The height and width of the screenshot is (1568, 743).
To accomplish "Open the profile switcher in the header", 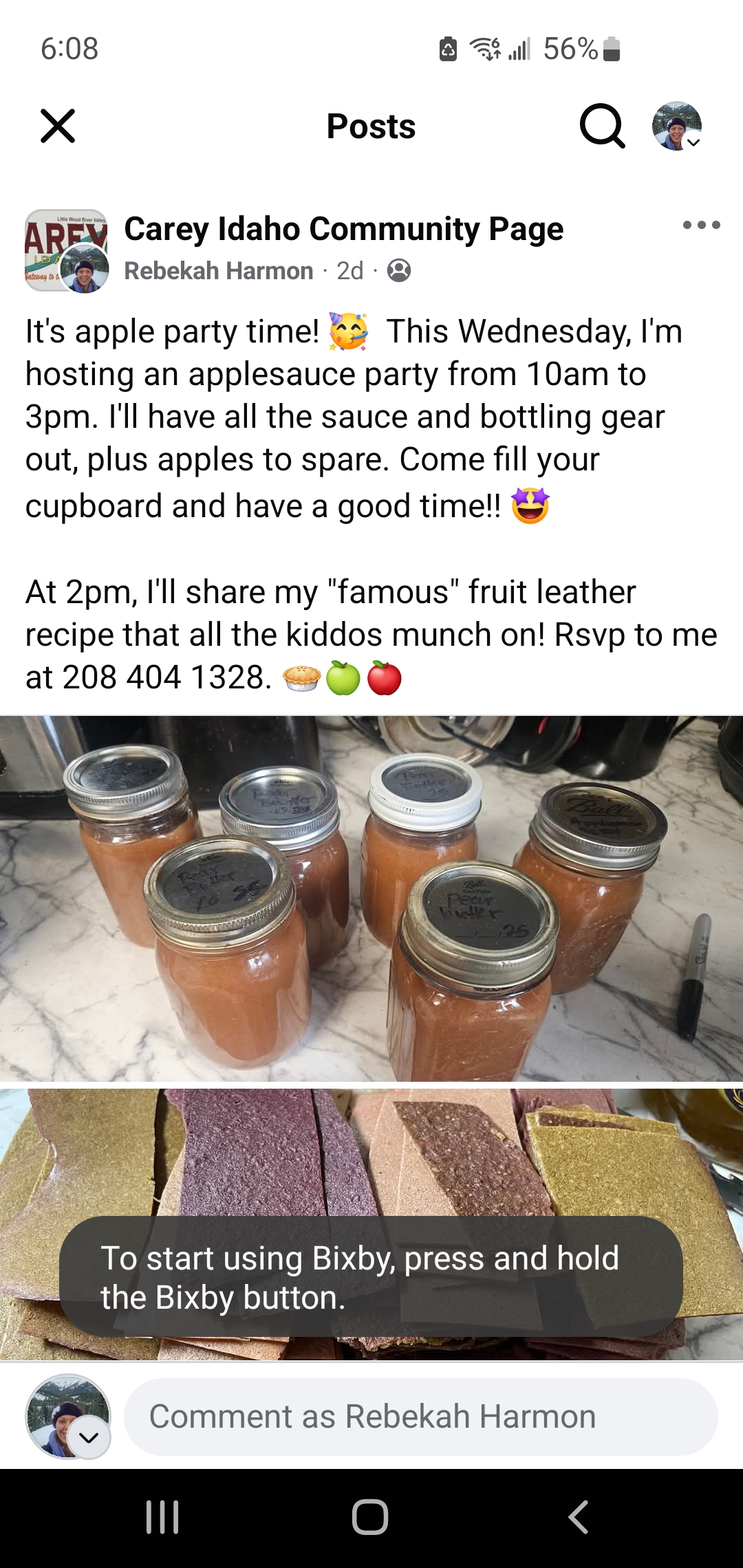I will click(677, 126).
